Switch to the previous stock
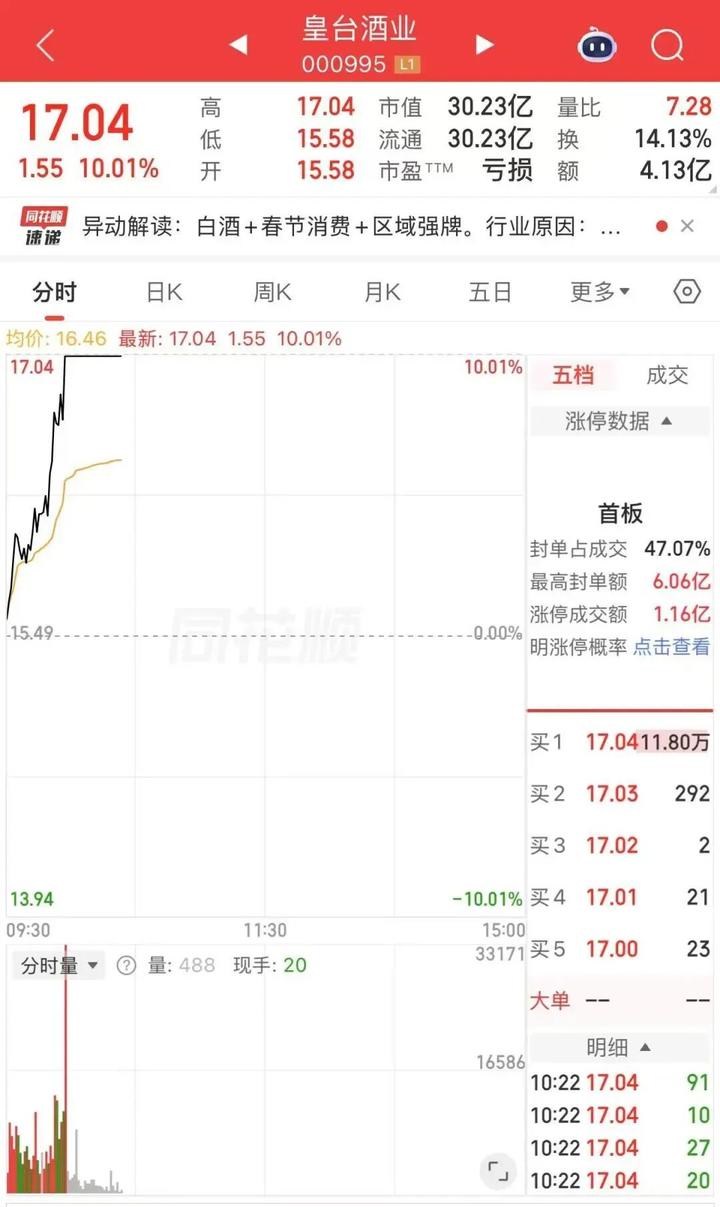Viewport: 720px width, 1207px height. pyautogui.click(x=238, y=45)
